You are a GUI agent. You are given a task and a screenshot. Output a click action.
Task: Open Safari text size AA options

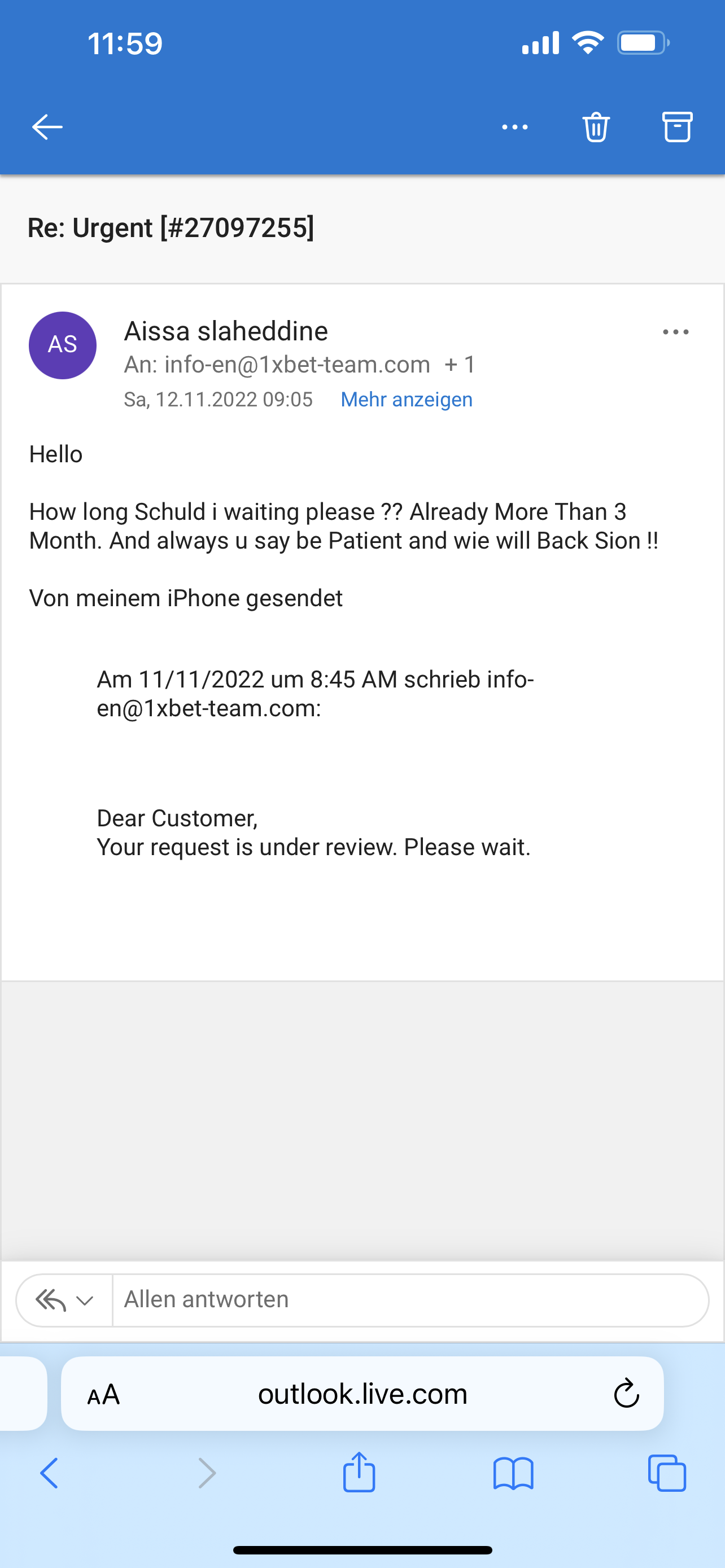[x=103, y=1395]
